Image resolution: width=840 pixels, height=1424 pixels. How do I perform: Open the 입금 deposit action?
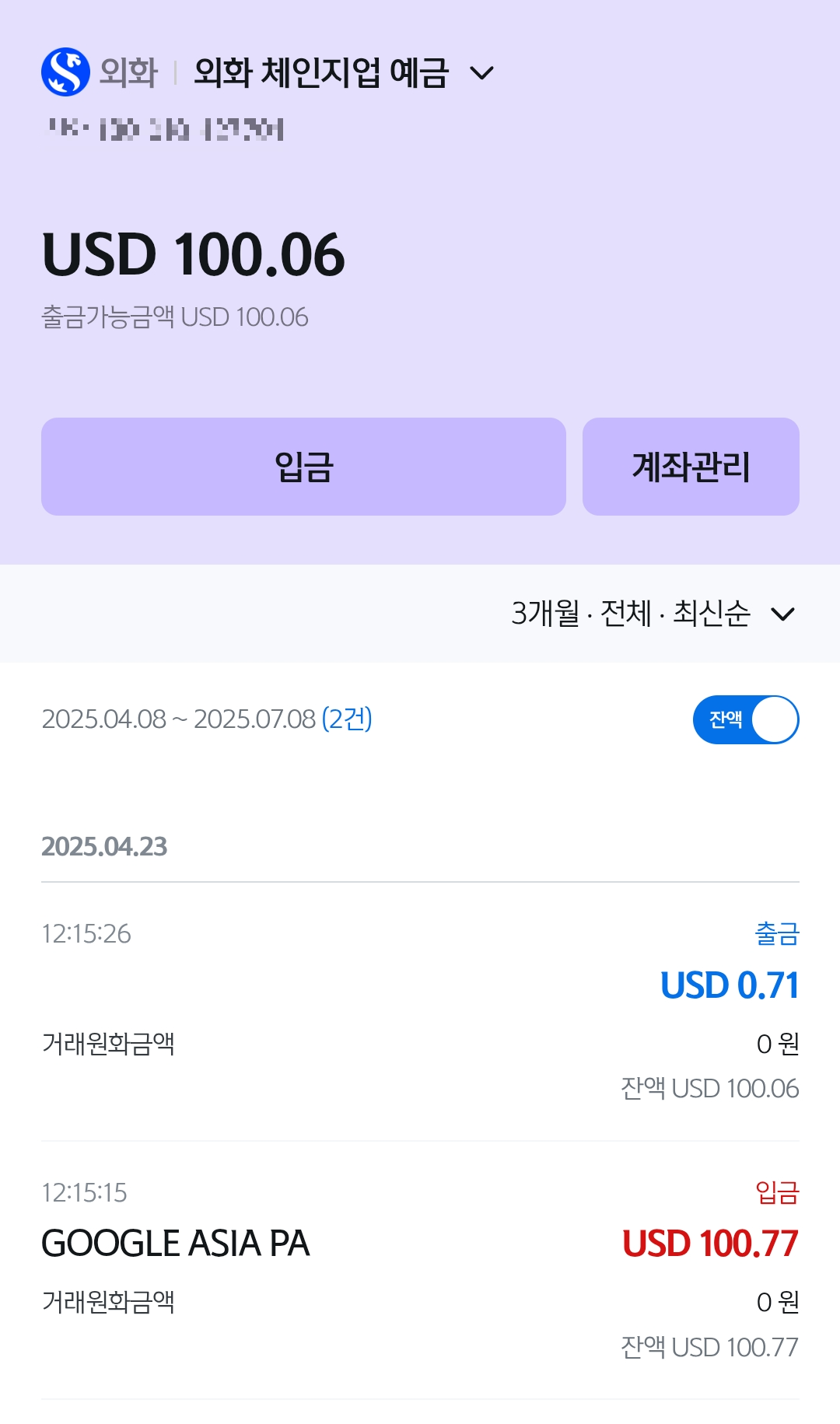click(303, 467)
